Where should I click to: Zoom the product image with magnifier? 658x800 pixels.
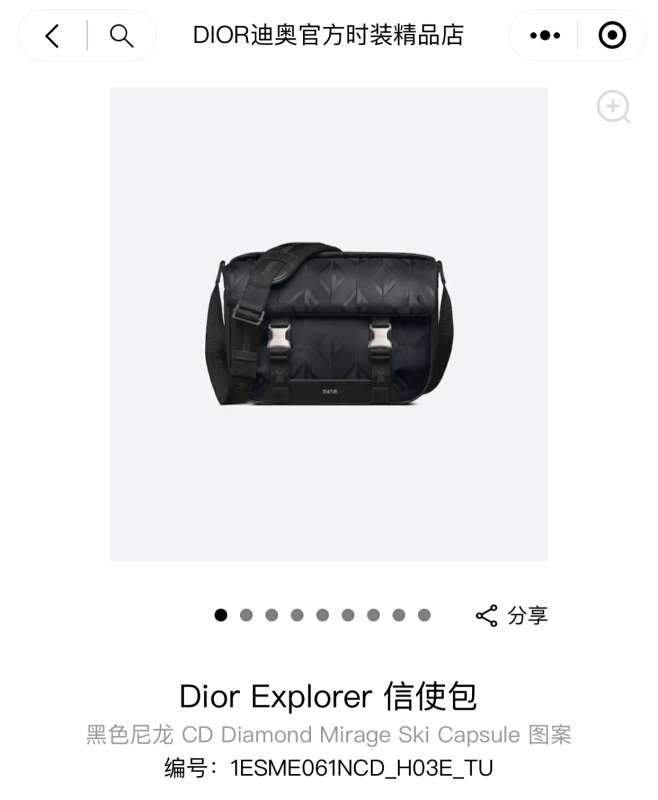(x=613, y=107)
